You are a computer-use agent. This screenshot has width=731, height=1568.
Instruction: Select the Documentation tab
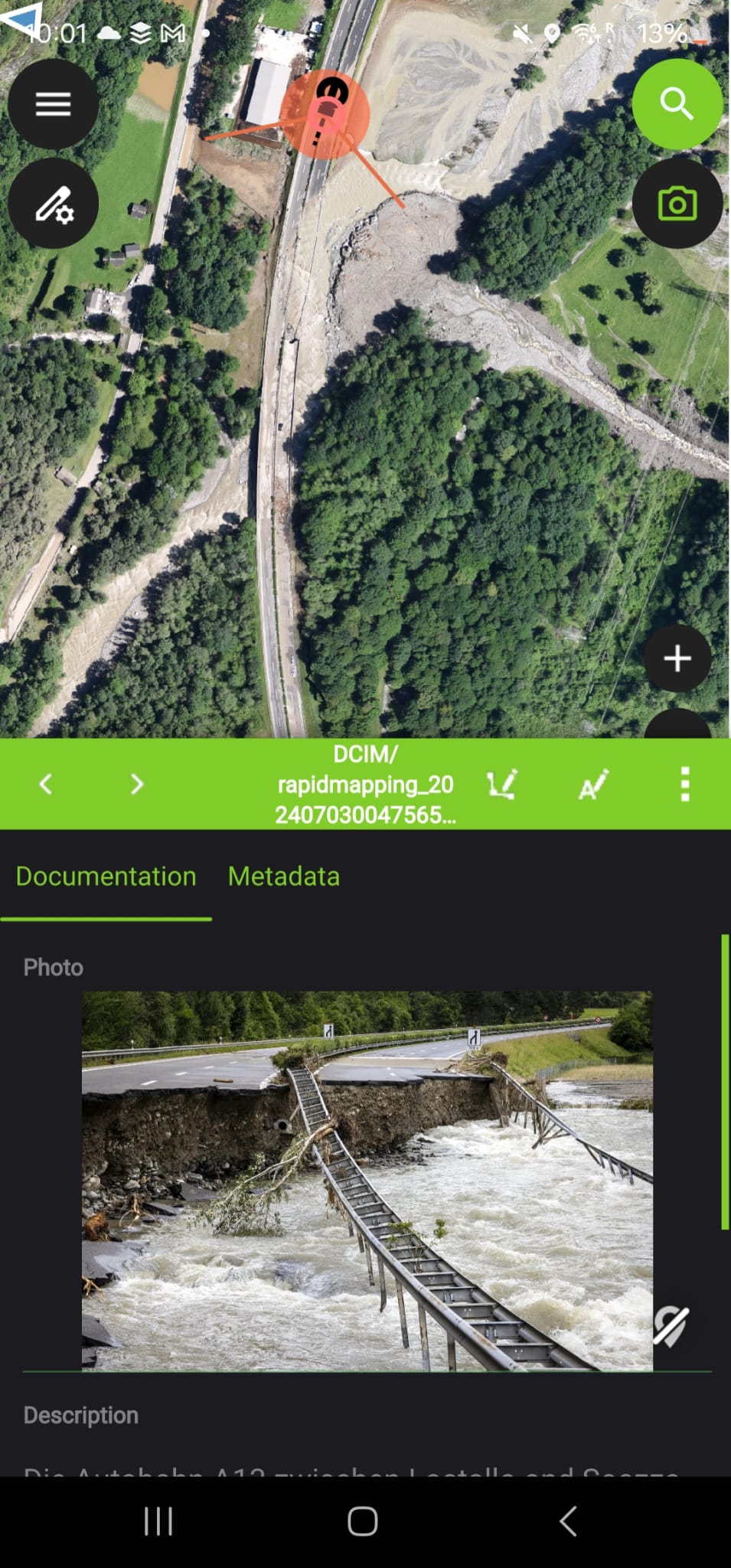tap(106, 876)
